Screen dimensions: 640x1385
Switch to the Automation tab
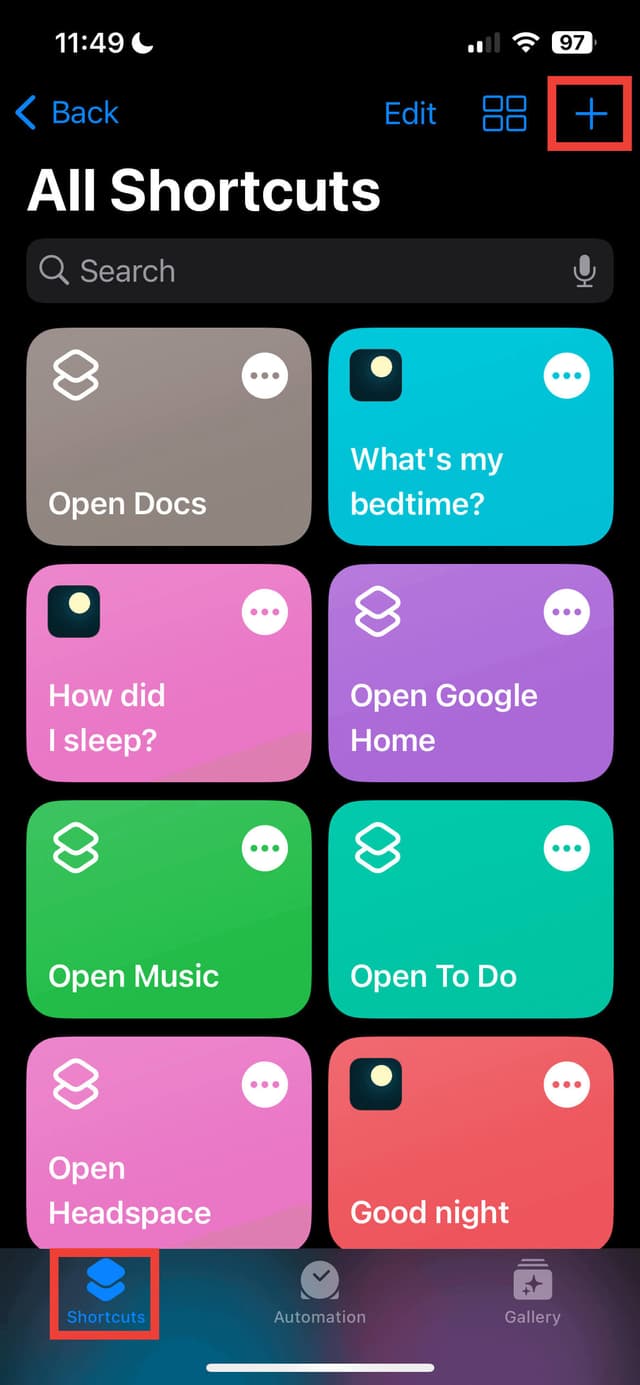(x=320, y=1293)
